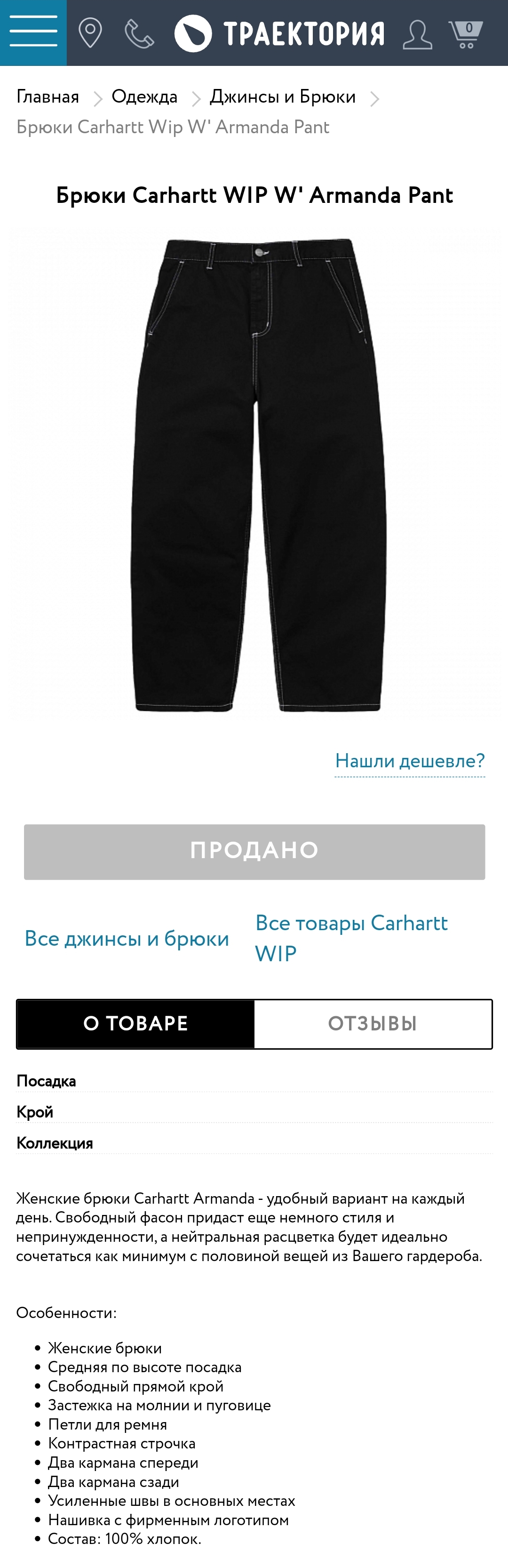
Task: Open the hamburger menu
Action: (x=33, y=32)
